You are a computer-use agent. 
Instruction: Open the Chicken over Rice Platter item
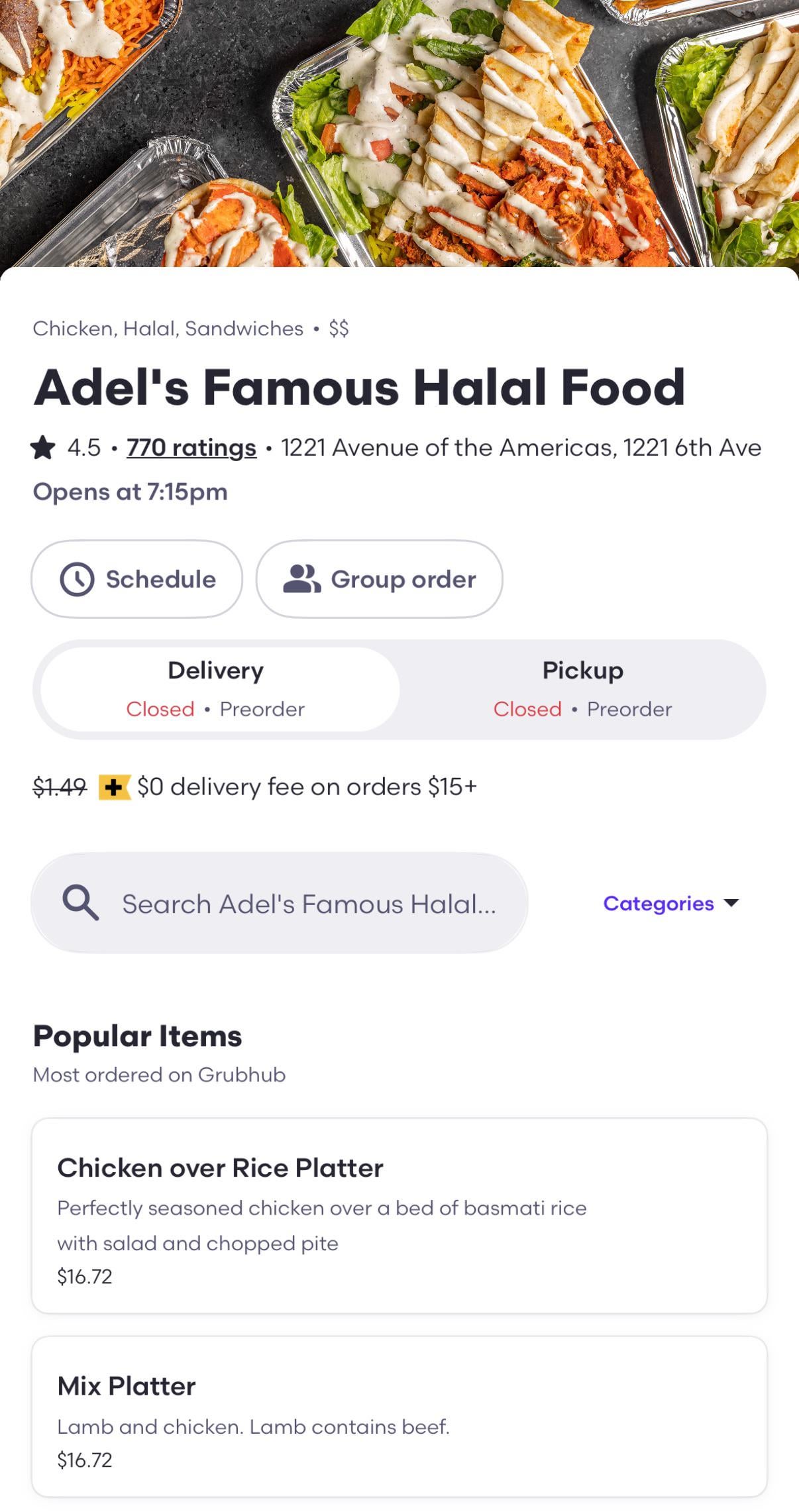coord(399,1216)
